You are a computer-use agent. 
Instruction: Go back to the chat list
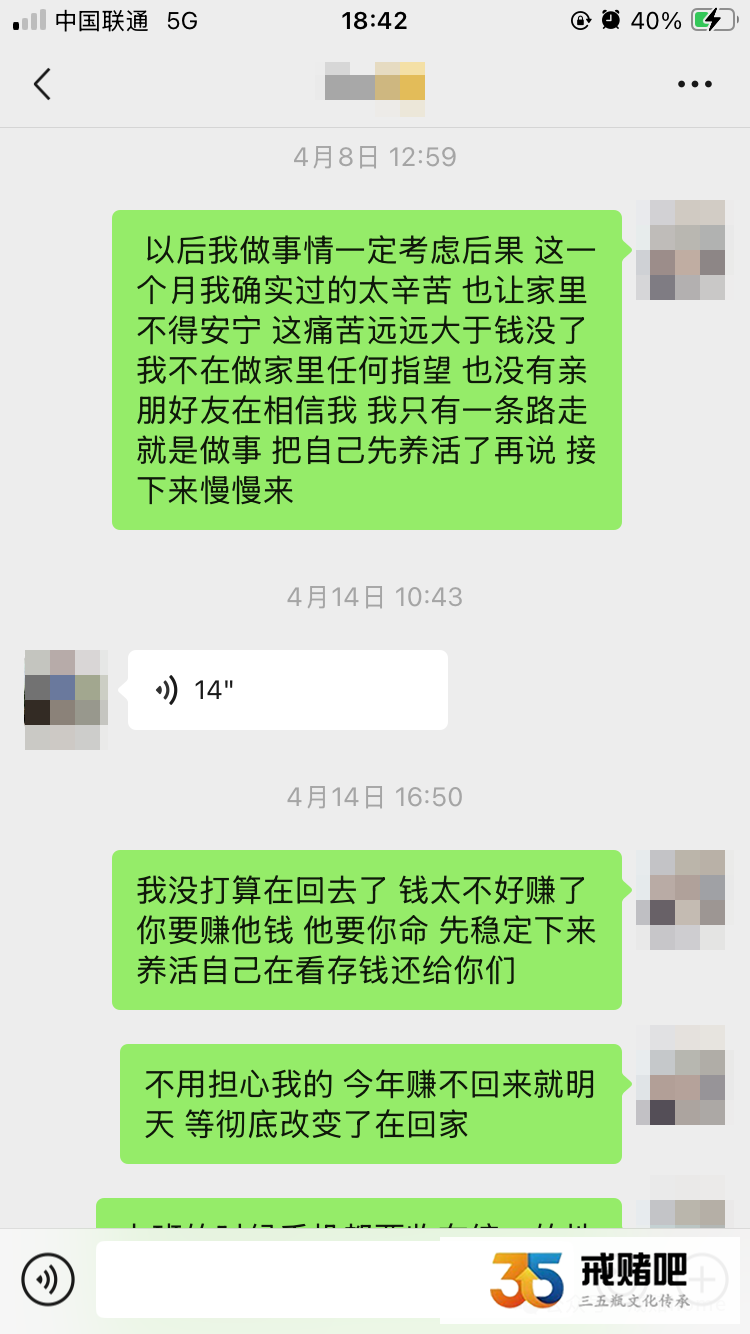point(42,84)
